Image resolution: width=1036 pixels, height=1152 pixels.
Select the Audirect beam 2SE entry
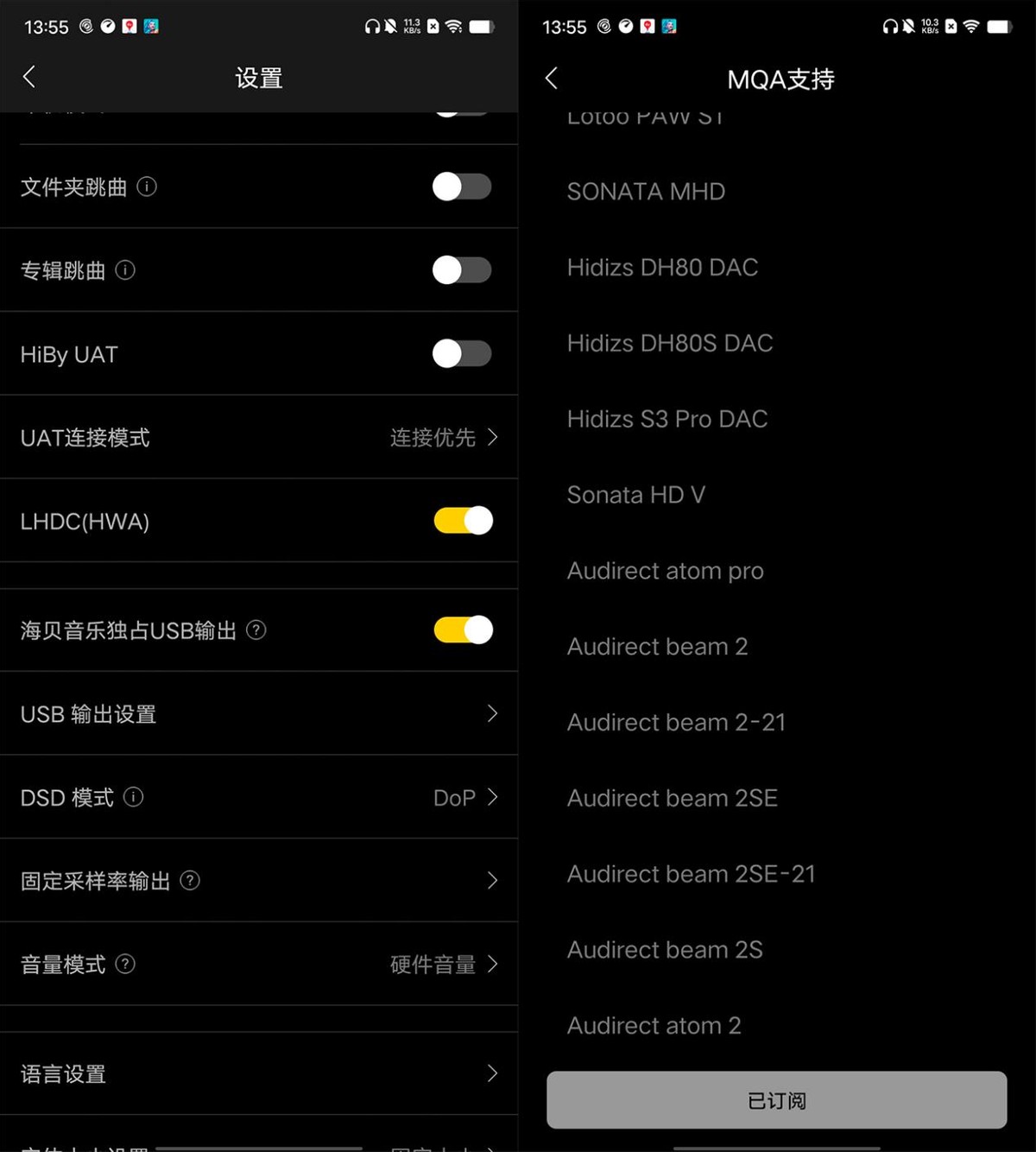pyautogui.click(x=672, y=798)
